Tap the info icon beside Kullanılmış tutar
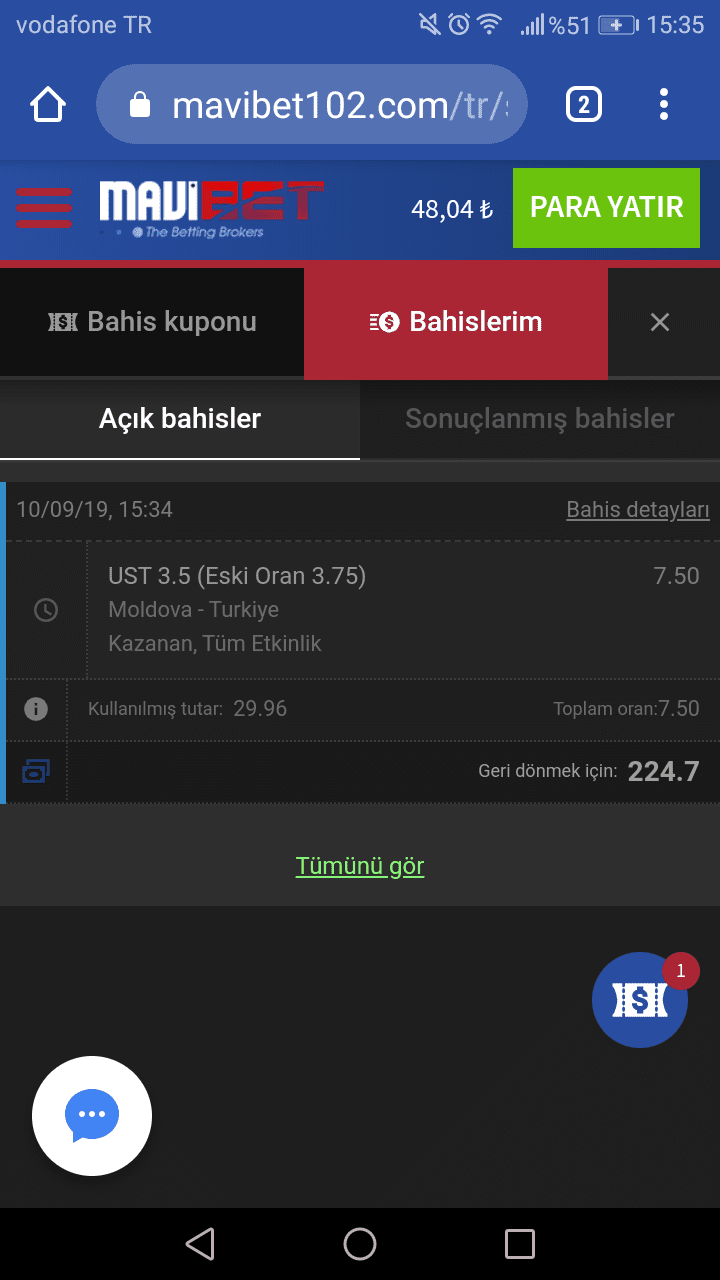Screen dimensions: 720x1280 [36, 709]
